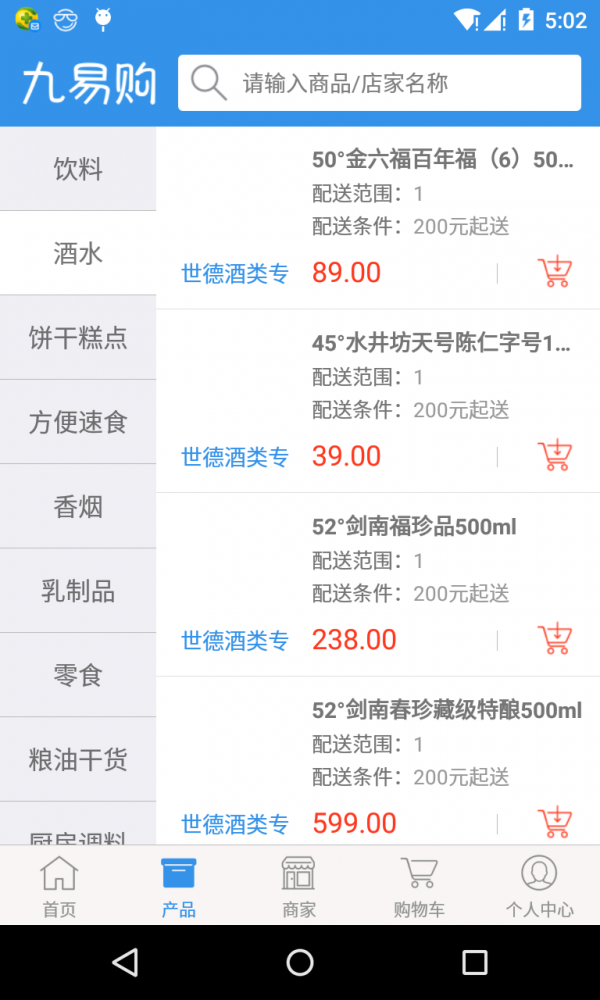Switch to the 商家 tab
600x1000 pixels.
(298, 886)
